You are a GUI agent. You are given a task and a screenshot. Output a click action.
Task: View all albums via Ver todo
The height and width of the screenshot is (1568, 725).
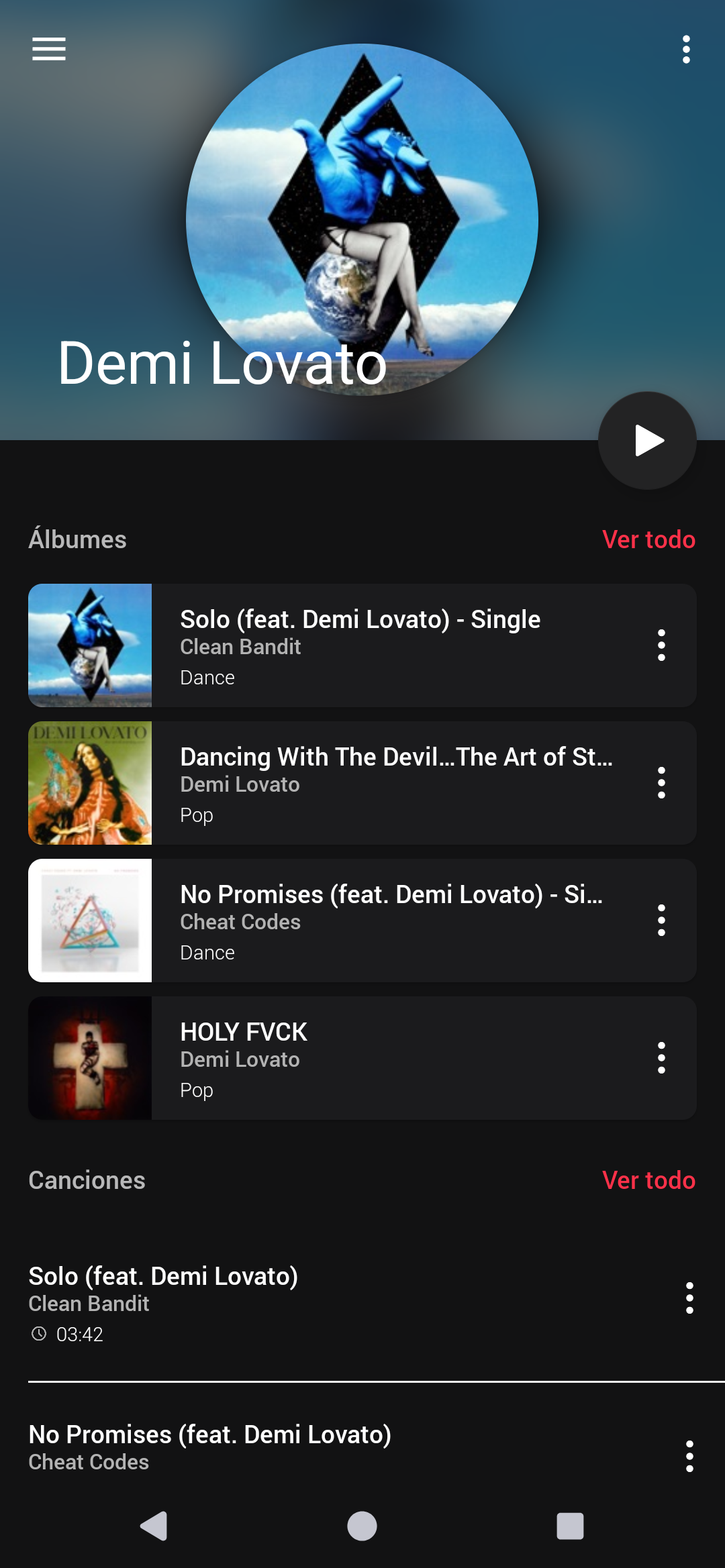[x=648, y=539]
